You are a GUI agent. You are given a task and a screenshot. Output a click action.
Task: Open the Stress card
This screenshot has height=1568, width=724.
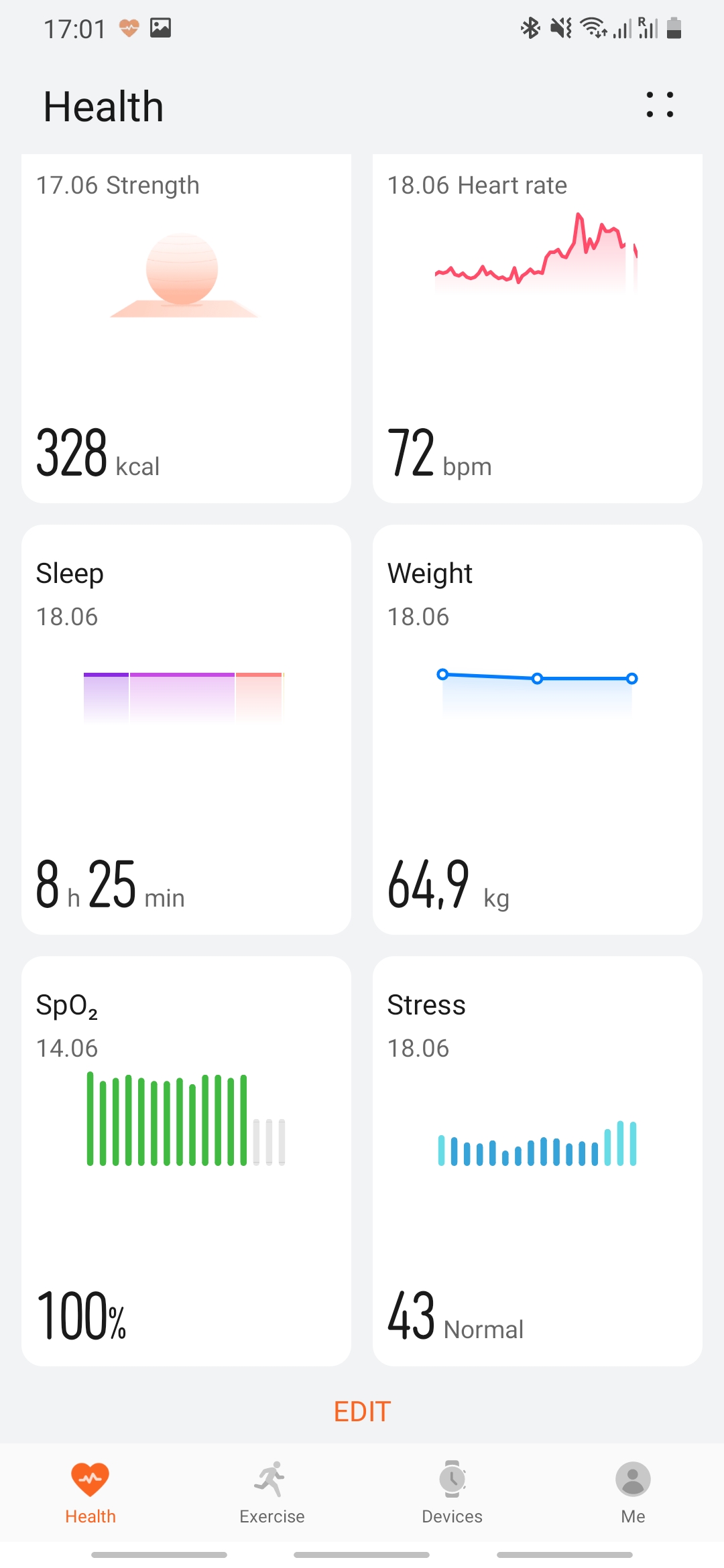pyautogui.click(x=537, y=1161)
